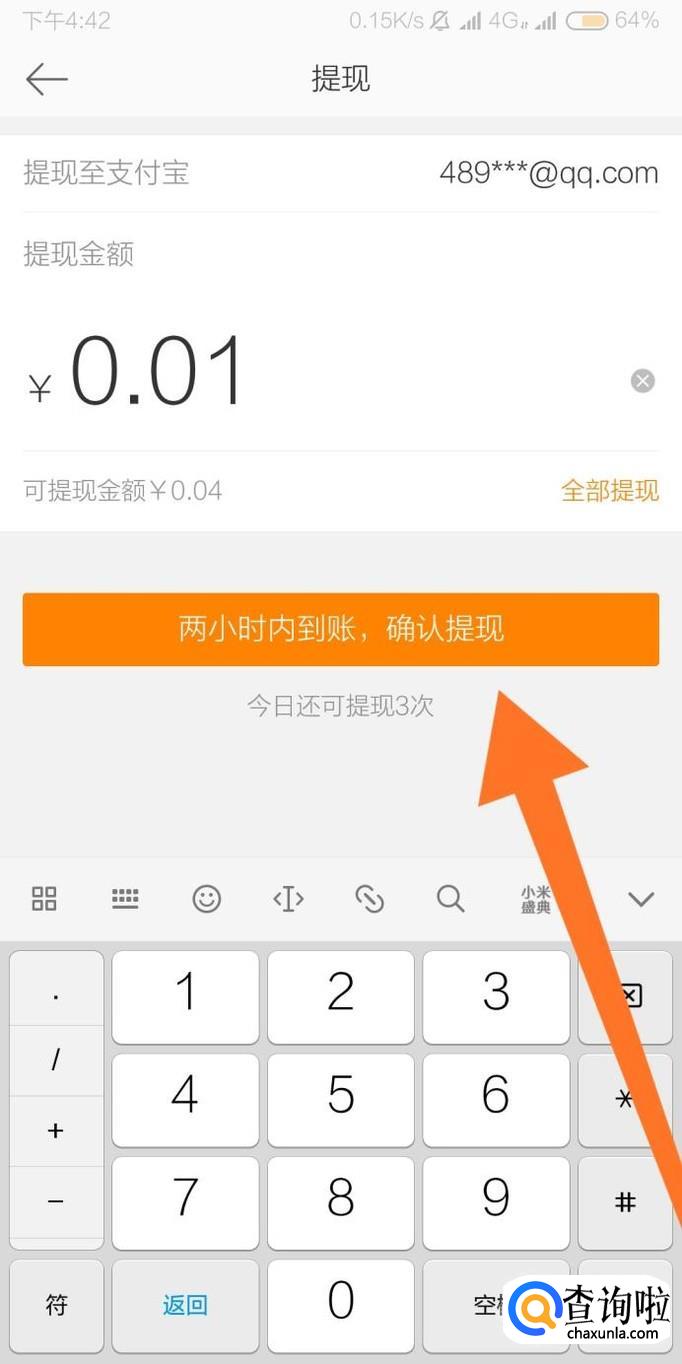Tap the 0 key on the keypad
This screenshot has width=682, height=1364.
coord(340,1302)
